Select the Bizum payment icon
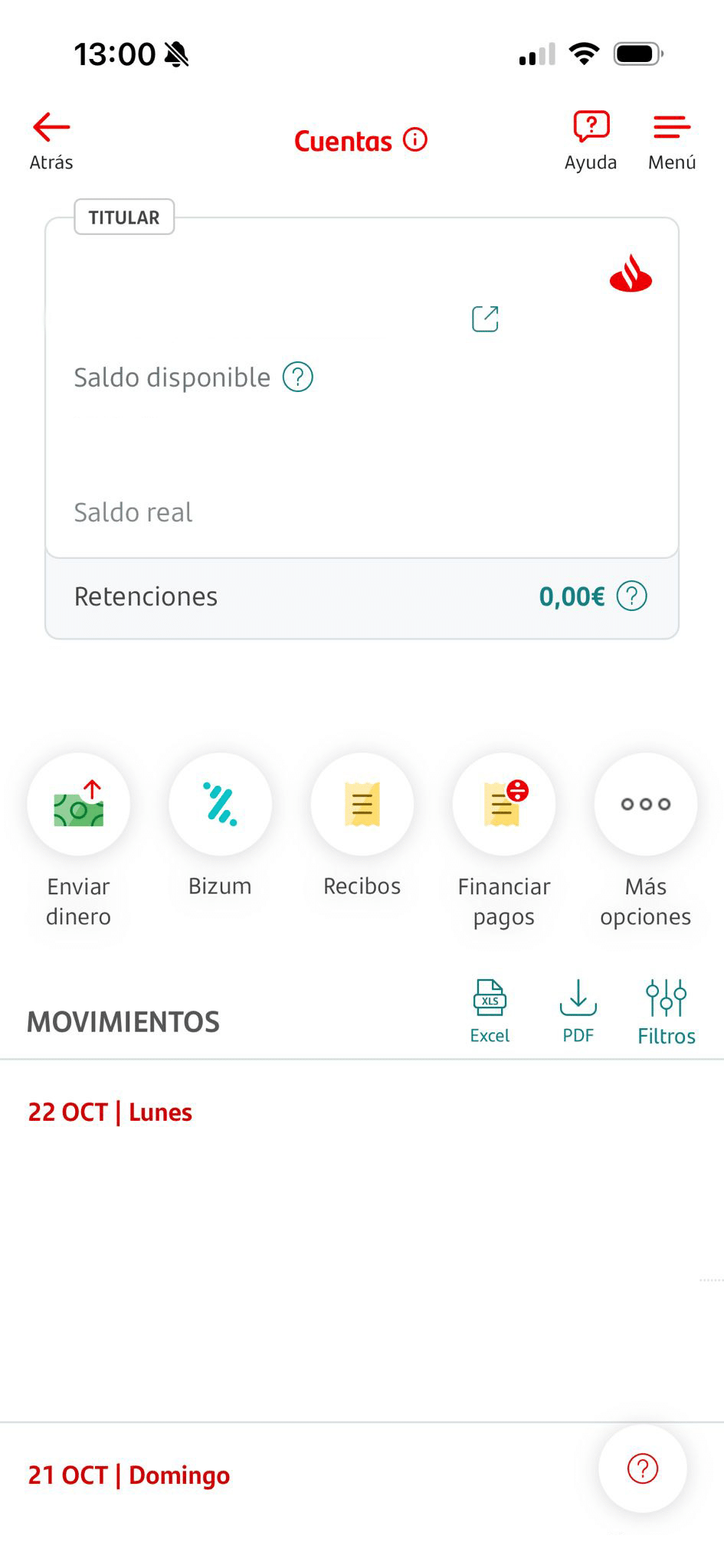Screen dimensions: 724x1568 [x=220, y=805]
